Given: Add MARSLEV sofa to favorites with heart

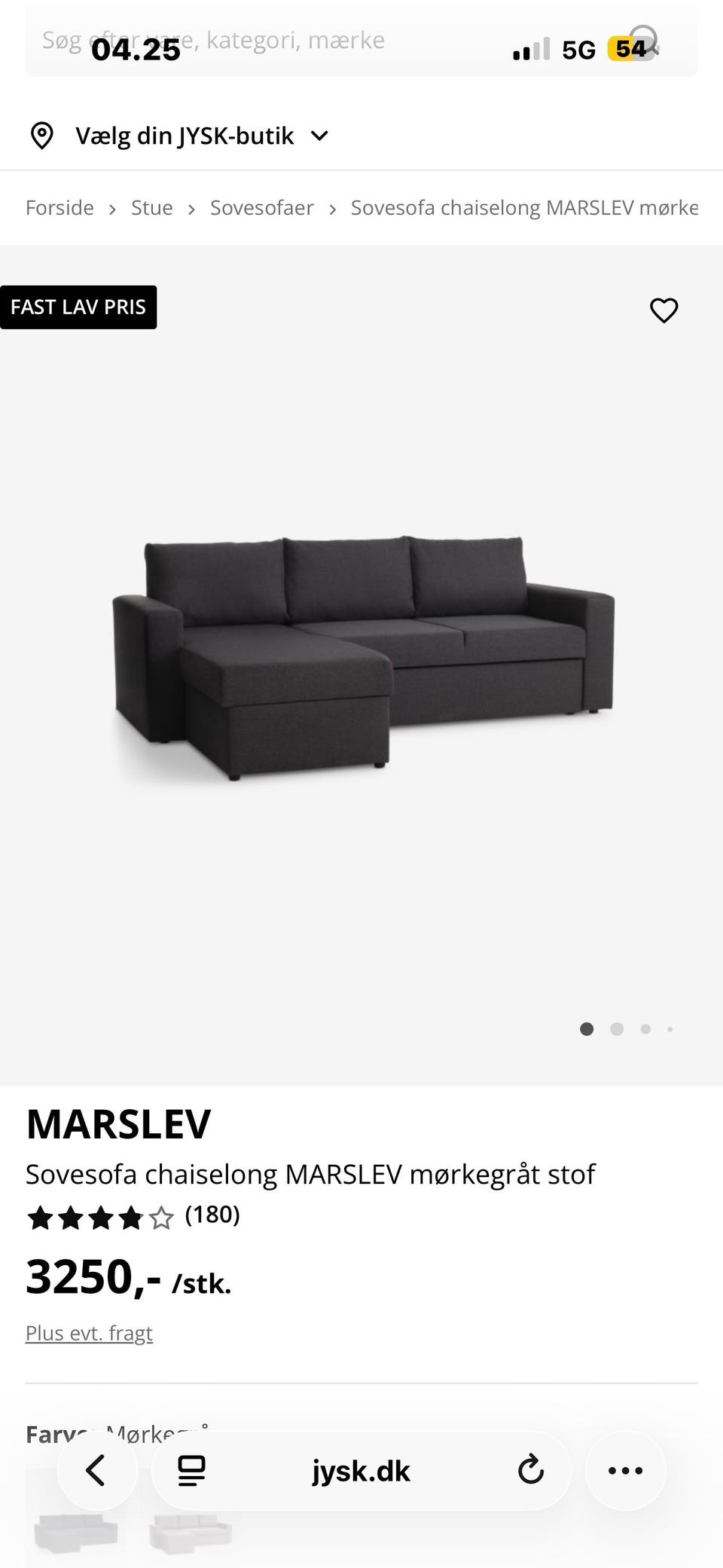Looking at the screenshot, I should (x=664, y=310).
